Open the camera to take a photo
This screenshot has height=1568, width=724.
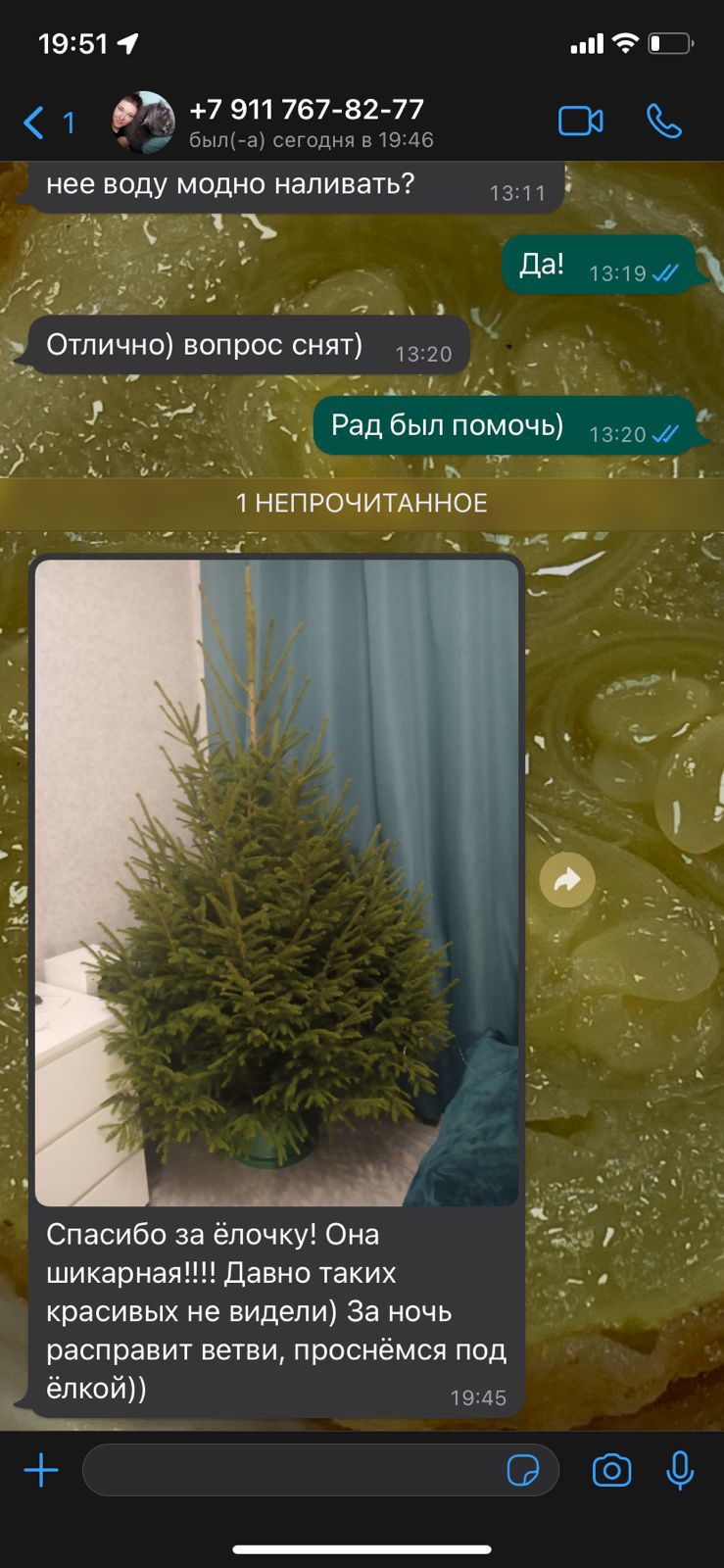point(611,1470)
